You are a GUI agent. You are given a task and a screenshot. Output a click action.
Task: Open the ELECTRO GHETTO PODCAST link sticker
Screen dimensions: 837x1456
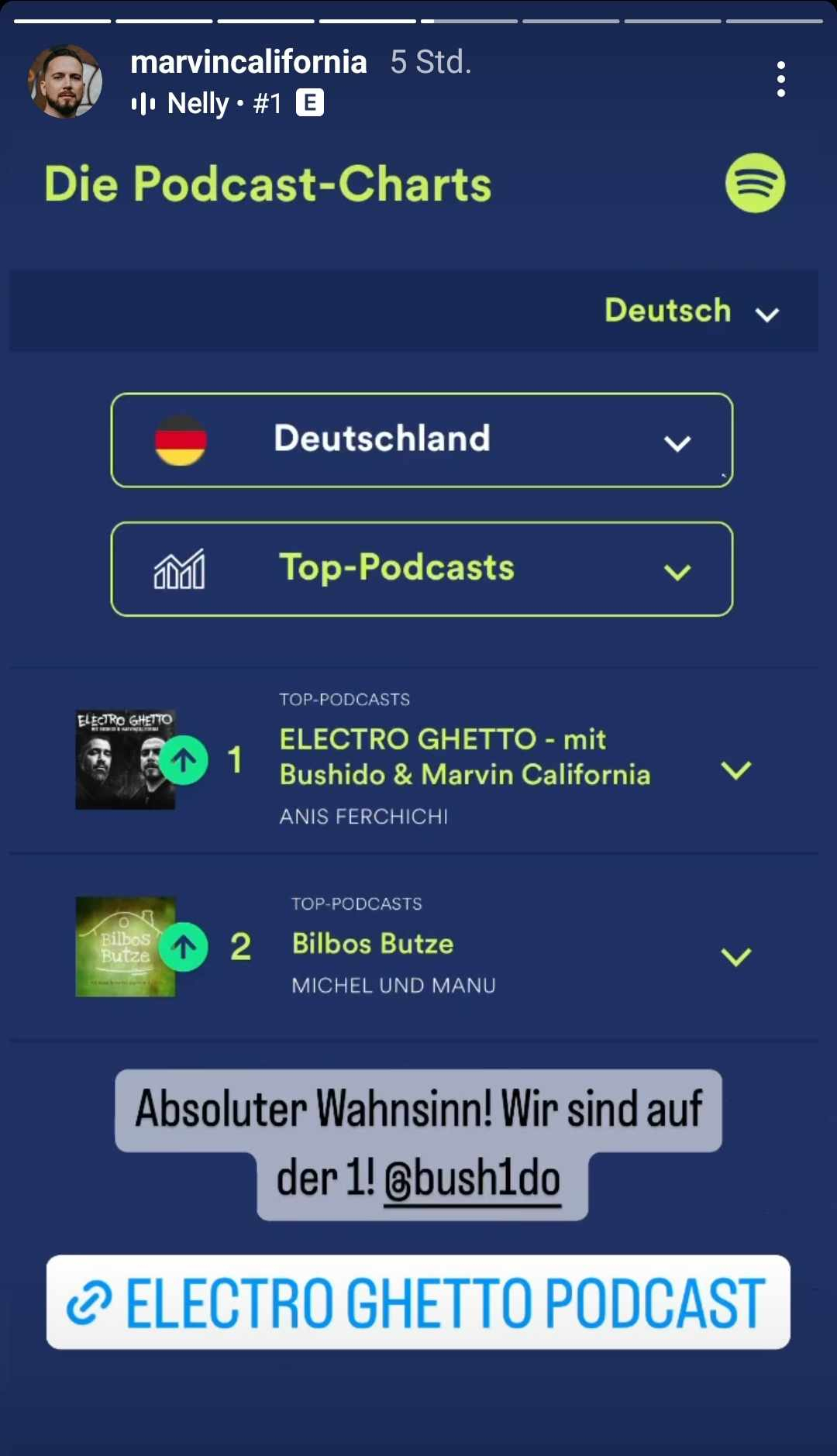[418, 1303]
